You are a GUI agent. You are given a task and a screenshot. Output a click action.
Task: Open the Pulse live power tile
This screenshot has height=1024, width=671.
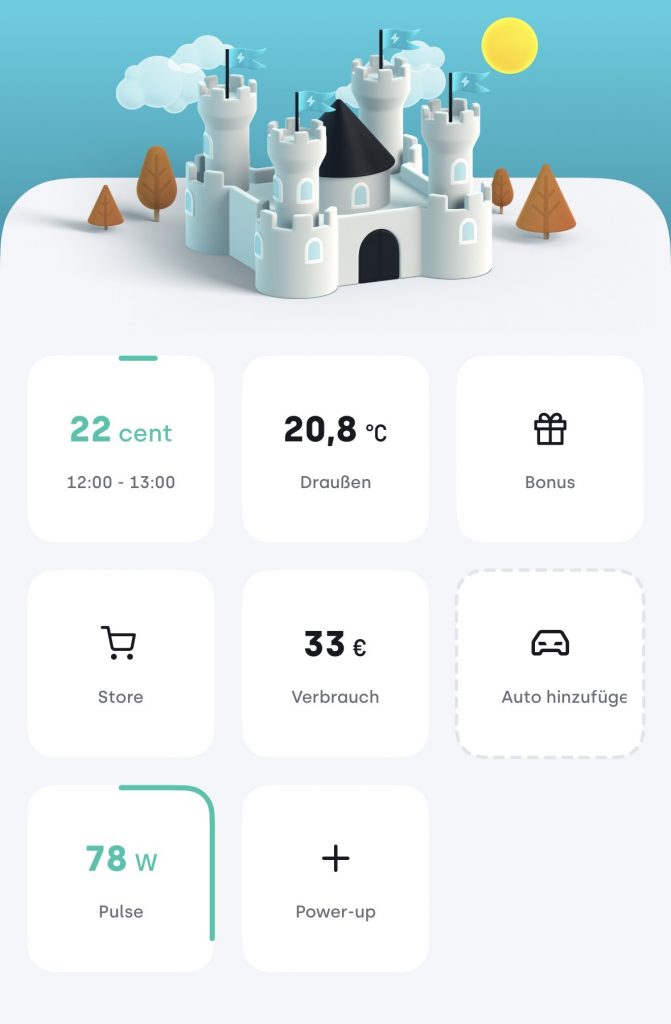[x=120, y=878]
